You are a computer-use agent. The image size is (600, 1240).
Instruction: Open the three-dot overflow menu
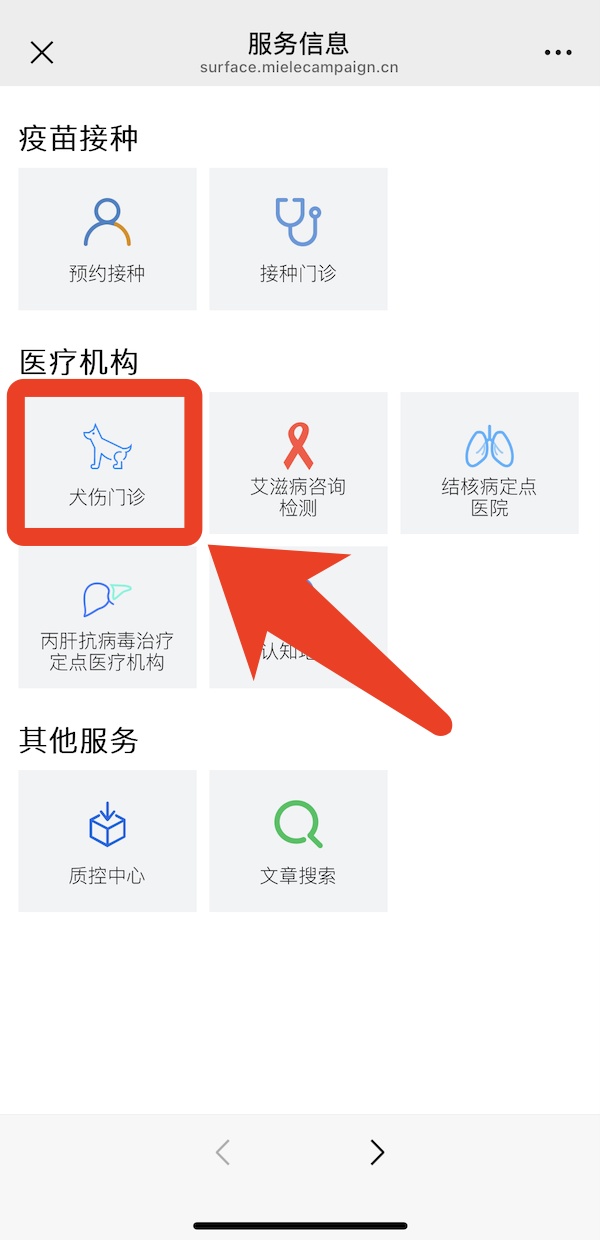[557, 53]
